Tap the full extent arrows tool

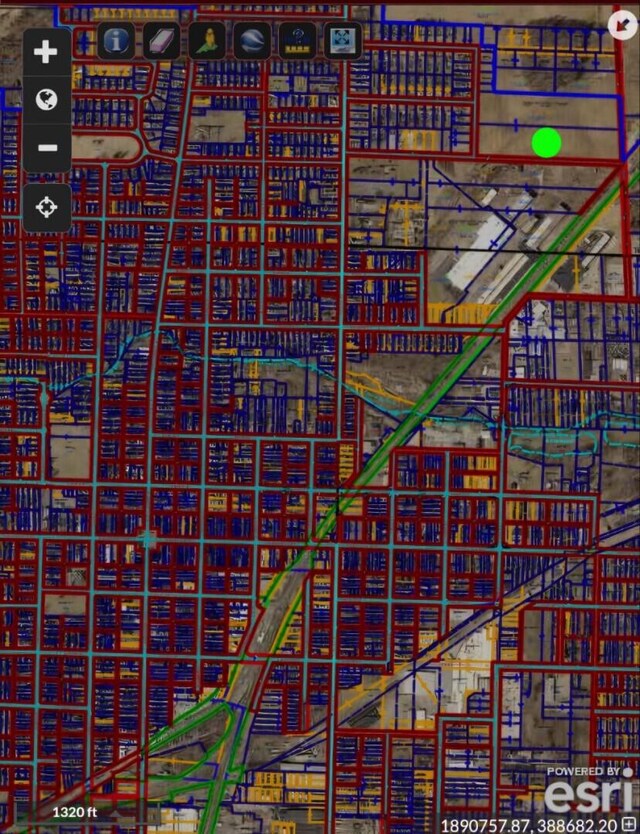click(342, 41)
